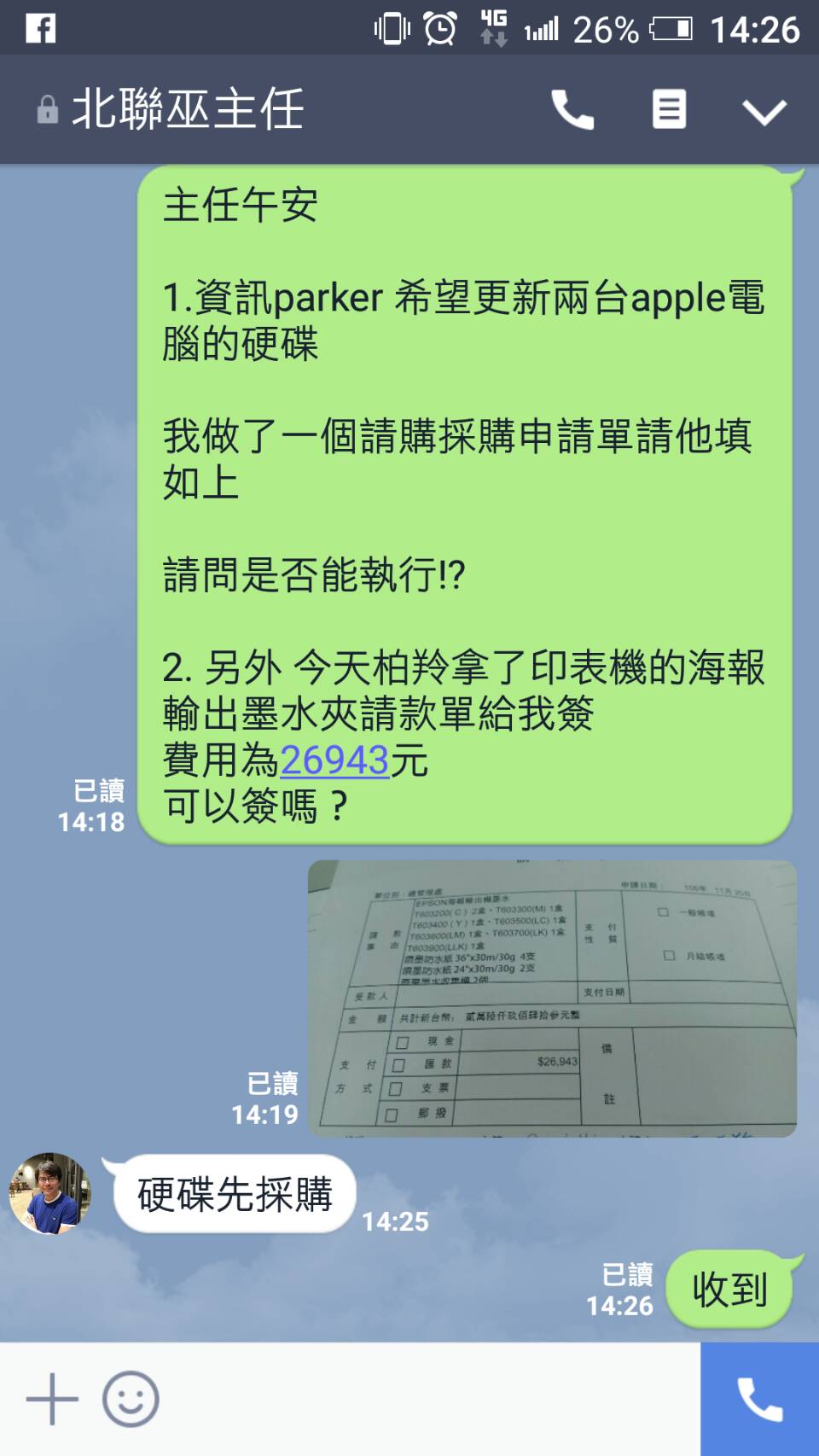Open the notes icon in the header
819x1456 pixels.
[x=669, y=110]
